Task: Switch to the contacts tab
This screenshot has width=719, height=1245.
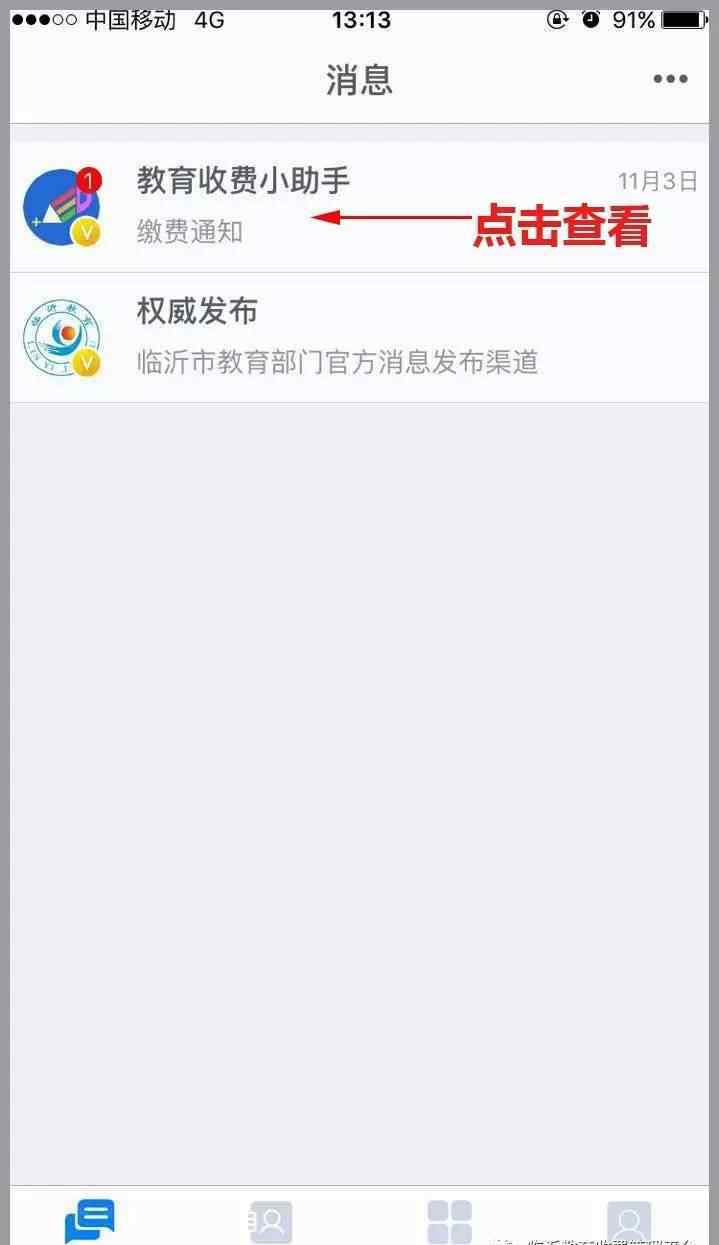Action: coord(270,1221)
